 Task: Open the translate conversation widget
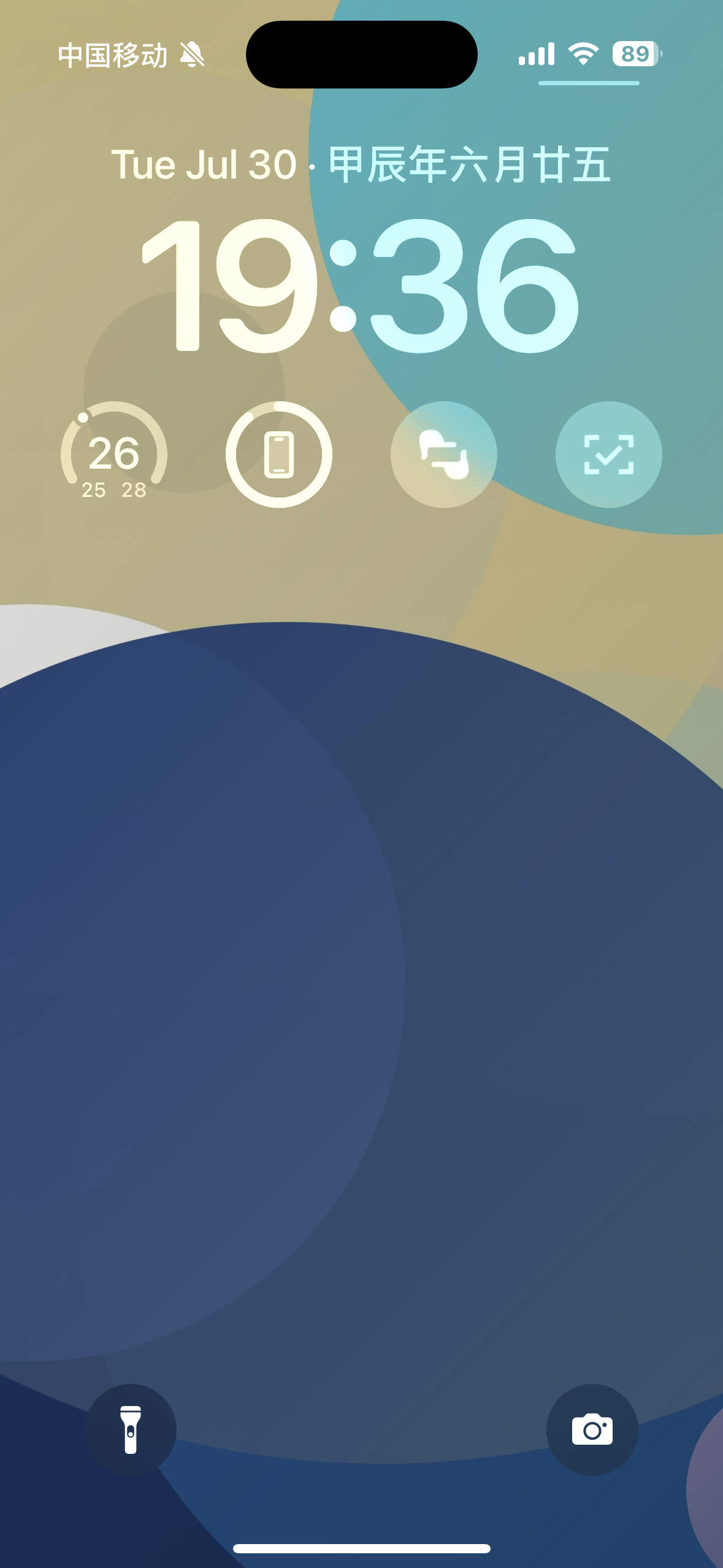(x=443, y=455)
